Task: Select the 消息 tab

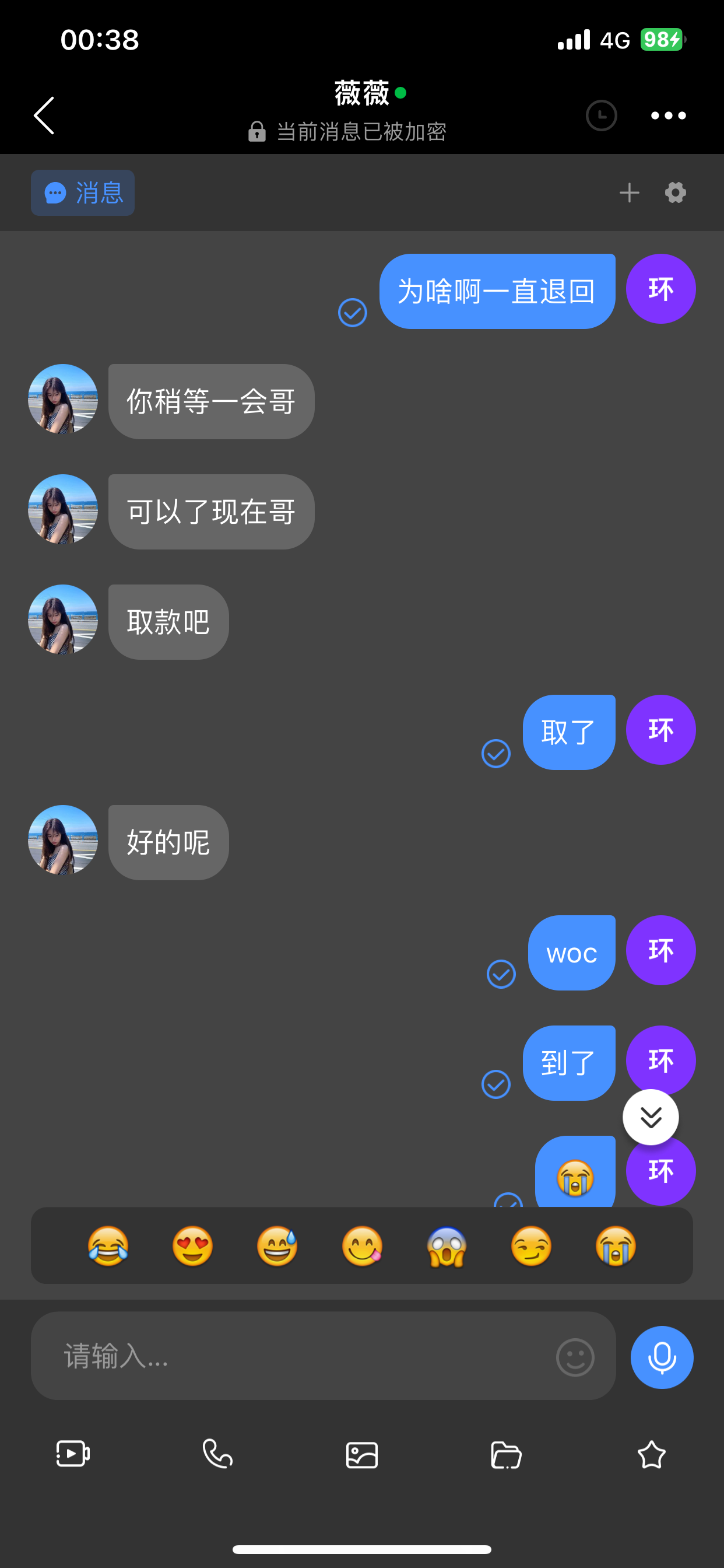Action: pyautogui.click(x=83, y=193)
